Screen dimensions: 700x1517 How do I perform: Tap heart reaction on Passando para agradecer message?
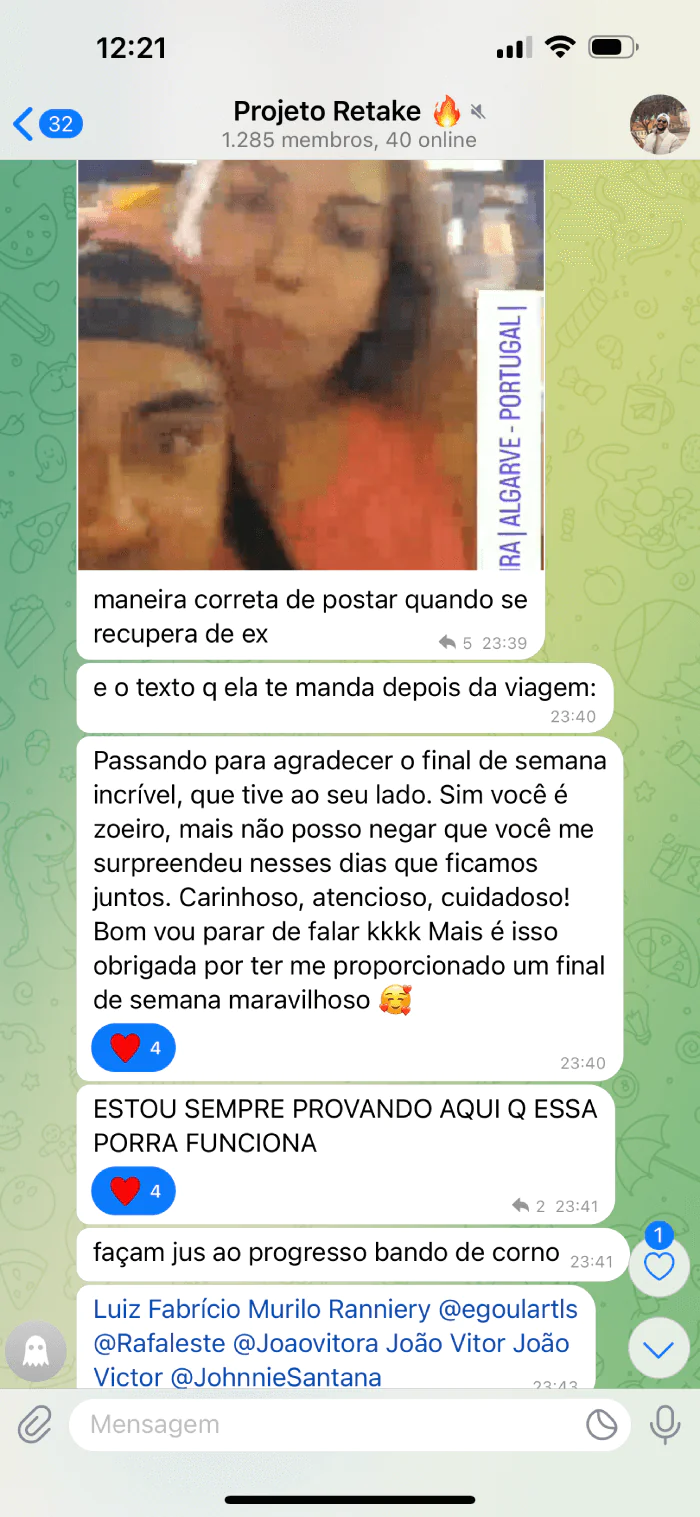point(133,1048)
